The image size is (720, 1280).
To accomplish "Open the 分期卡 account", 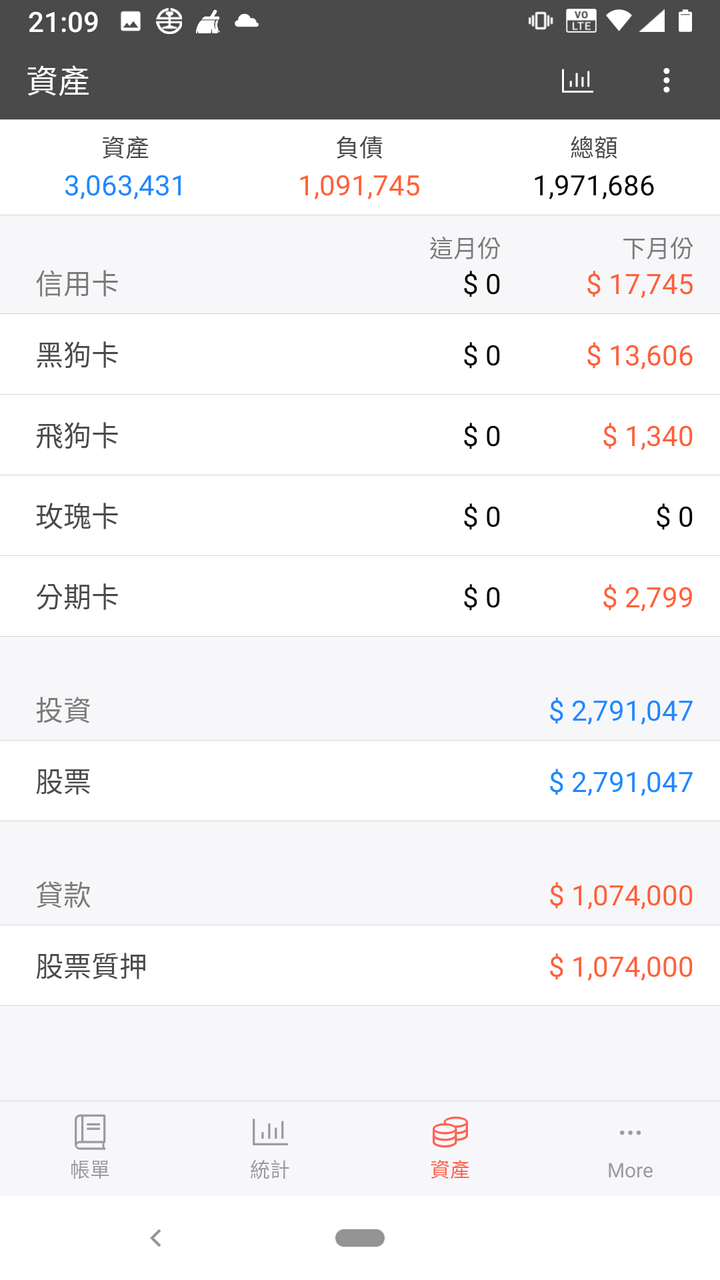I will [360, 597].
